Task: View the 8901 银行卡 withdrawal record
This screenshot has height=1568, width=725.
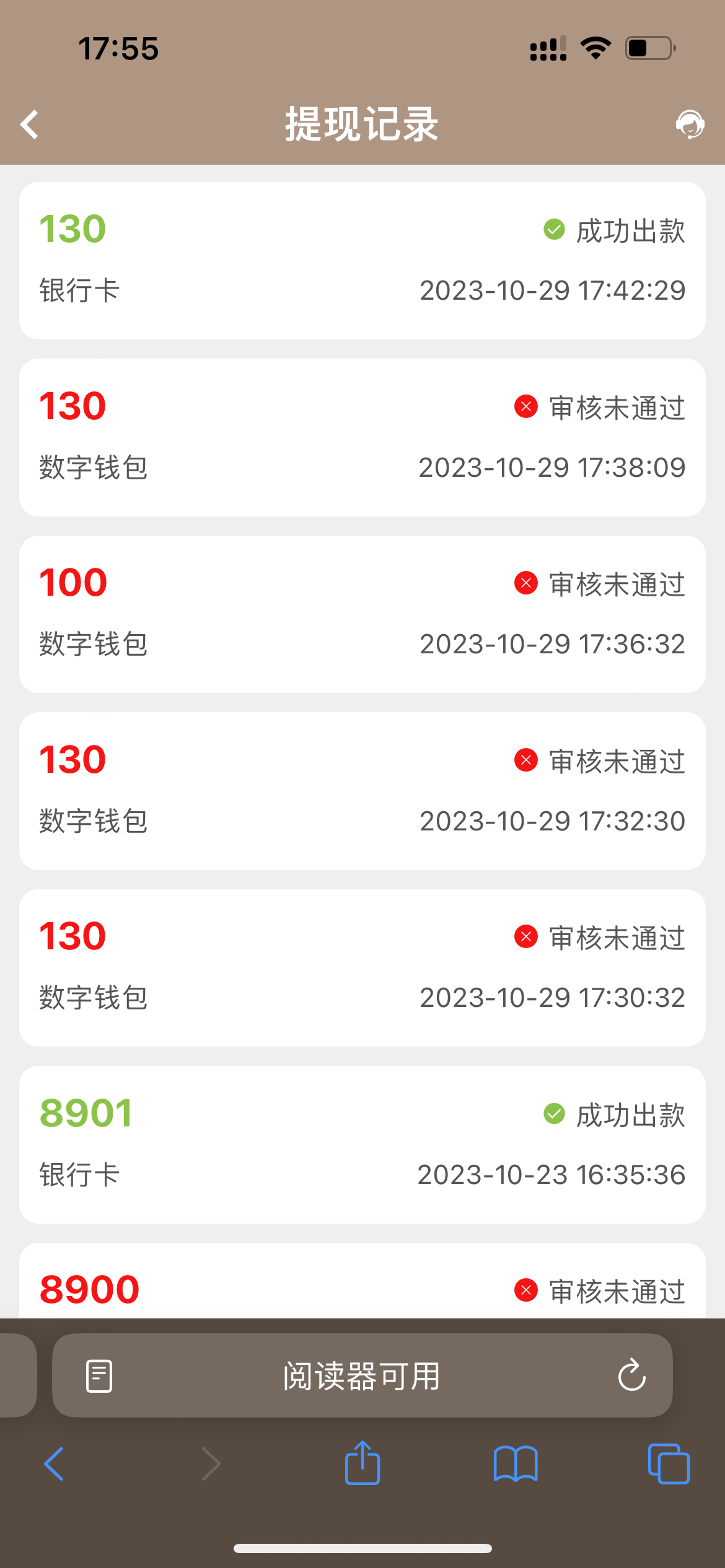Action: click(362, 1144)
